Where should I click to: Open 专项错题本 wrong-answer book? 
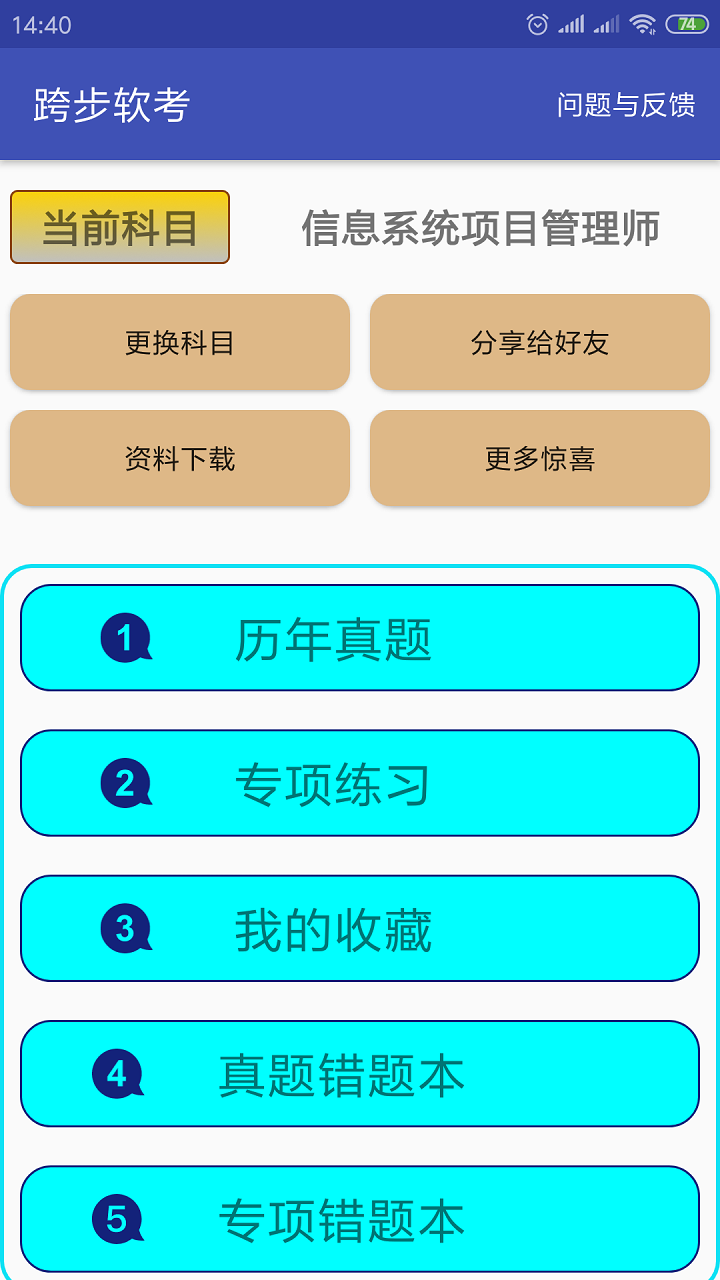coord(360,1220)
